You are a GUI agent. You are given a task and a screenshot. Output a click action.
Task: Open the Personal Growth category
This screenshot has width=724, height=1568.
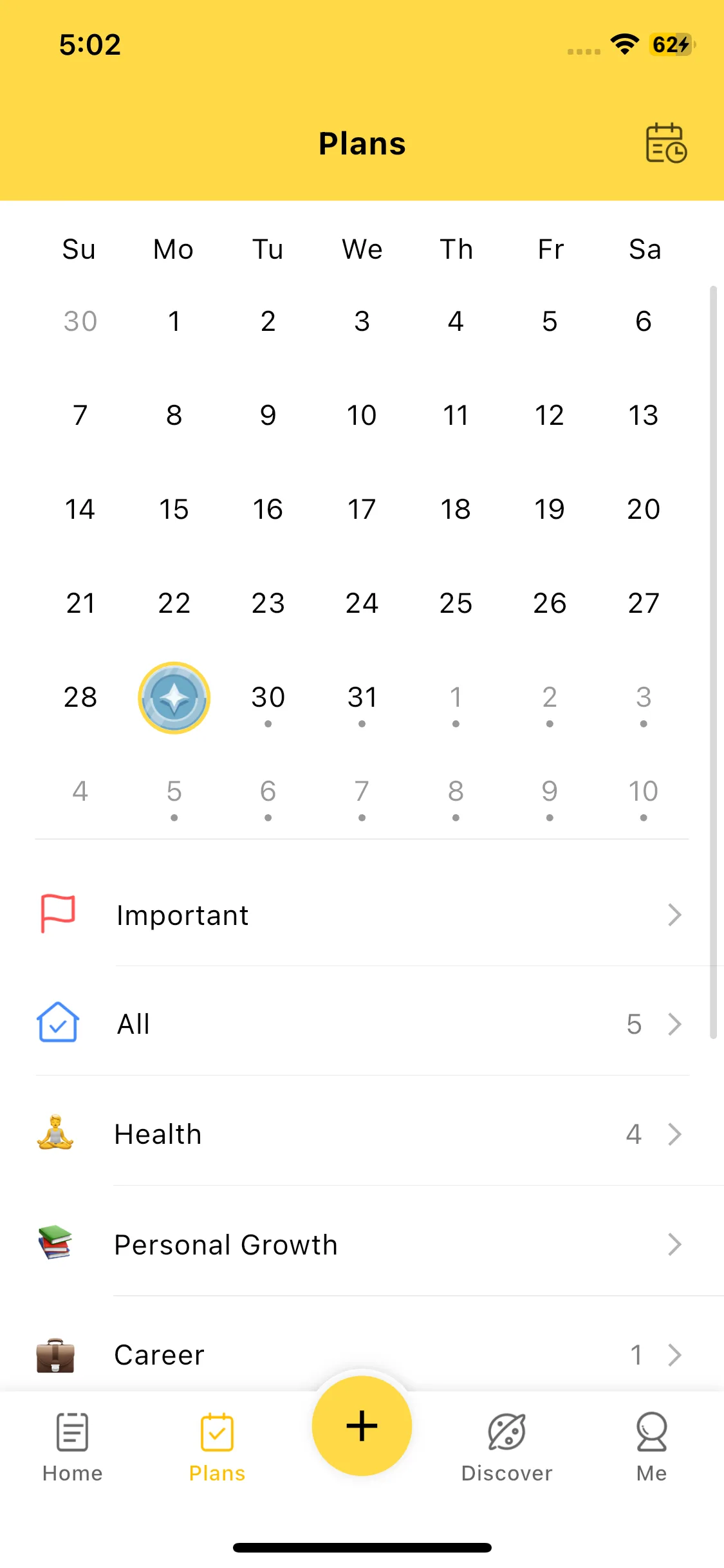362,1244
